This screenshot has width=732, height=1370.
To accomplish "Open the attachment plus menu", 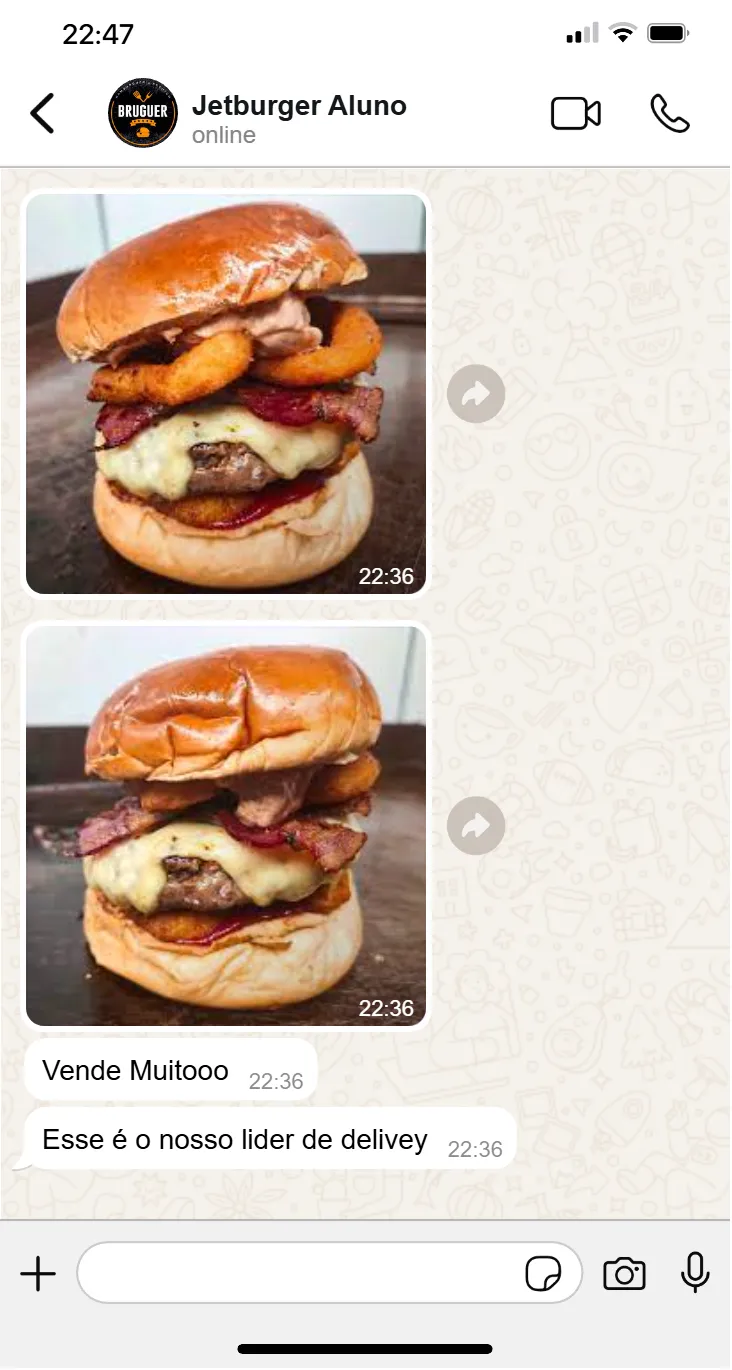I will click(38, 1274).
